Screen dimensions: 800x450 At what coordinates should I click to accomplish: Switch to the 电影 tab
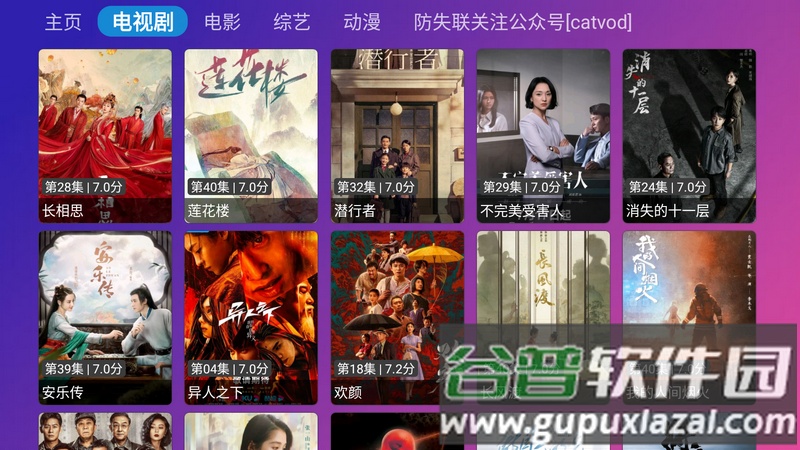[222, 22]
